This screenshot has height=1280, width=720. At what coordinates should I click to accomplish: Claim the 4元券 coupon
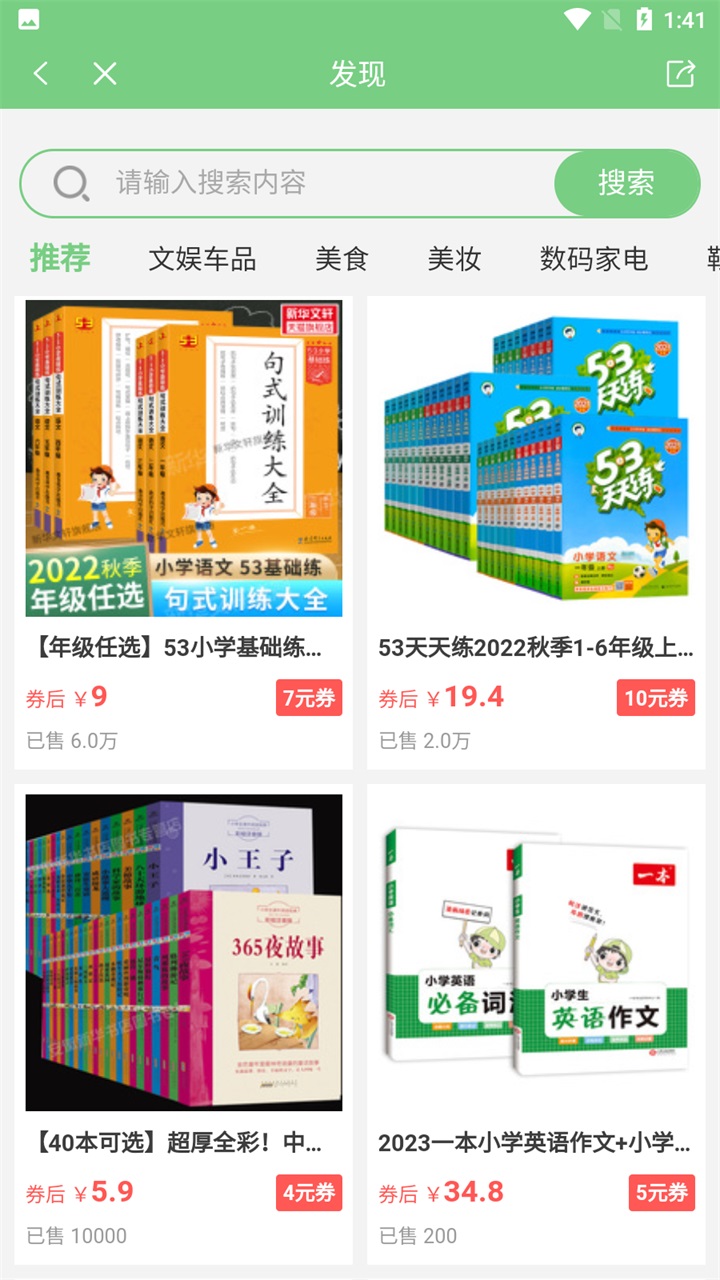(309, 1192)
